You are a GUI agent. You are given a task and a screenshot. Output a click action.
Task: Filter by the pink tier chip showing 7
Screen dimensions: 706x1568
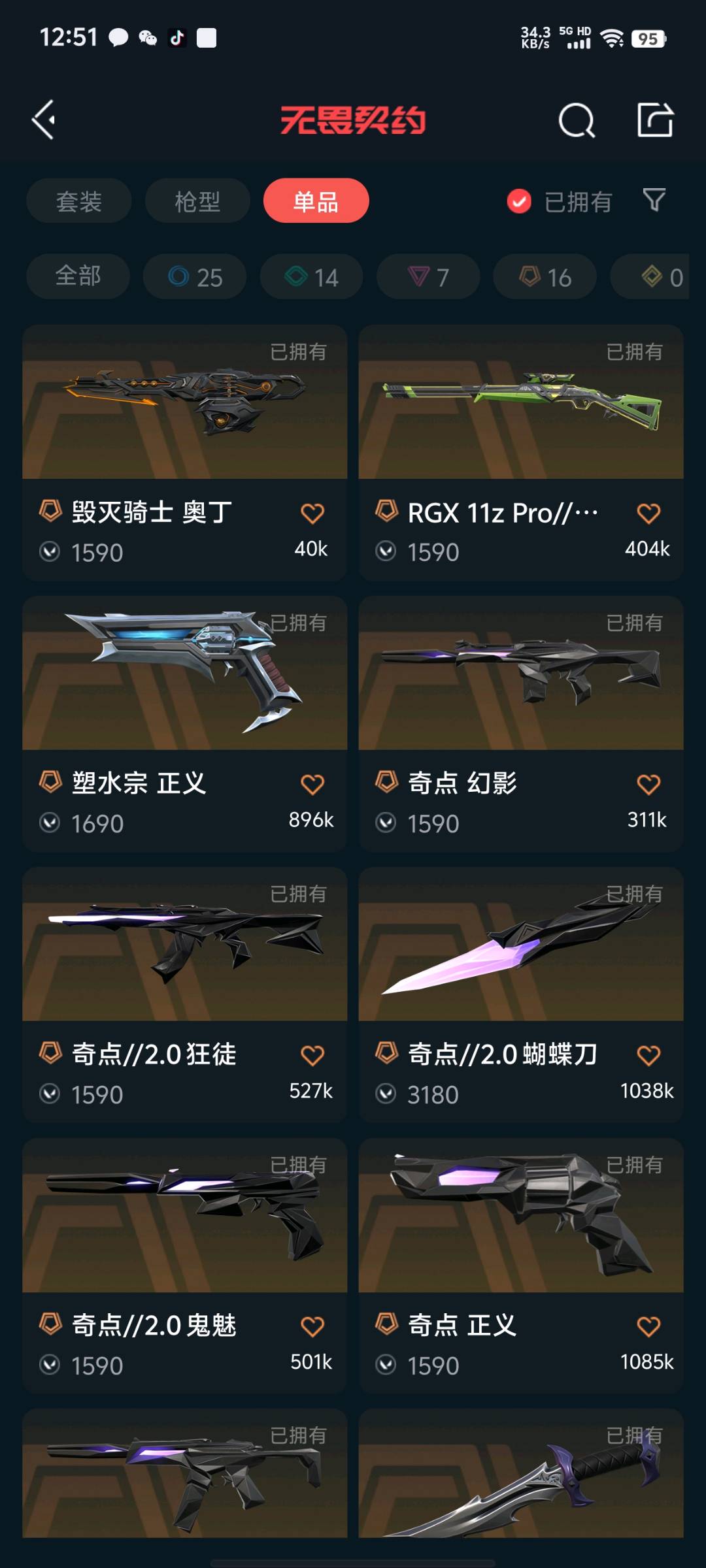pyautogui.click(x=428, y=277)
